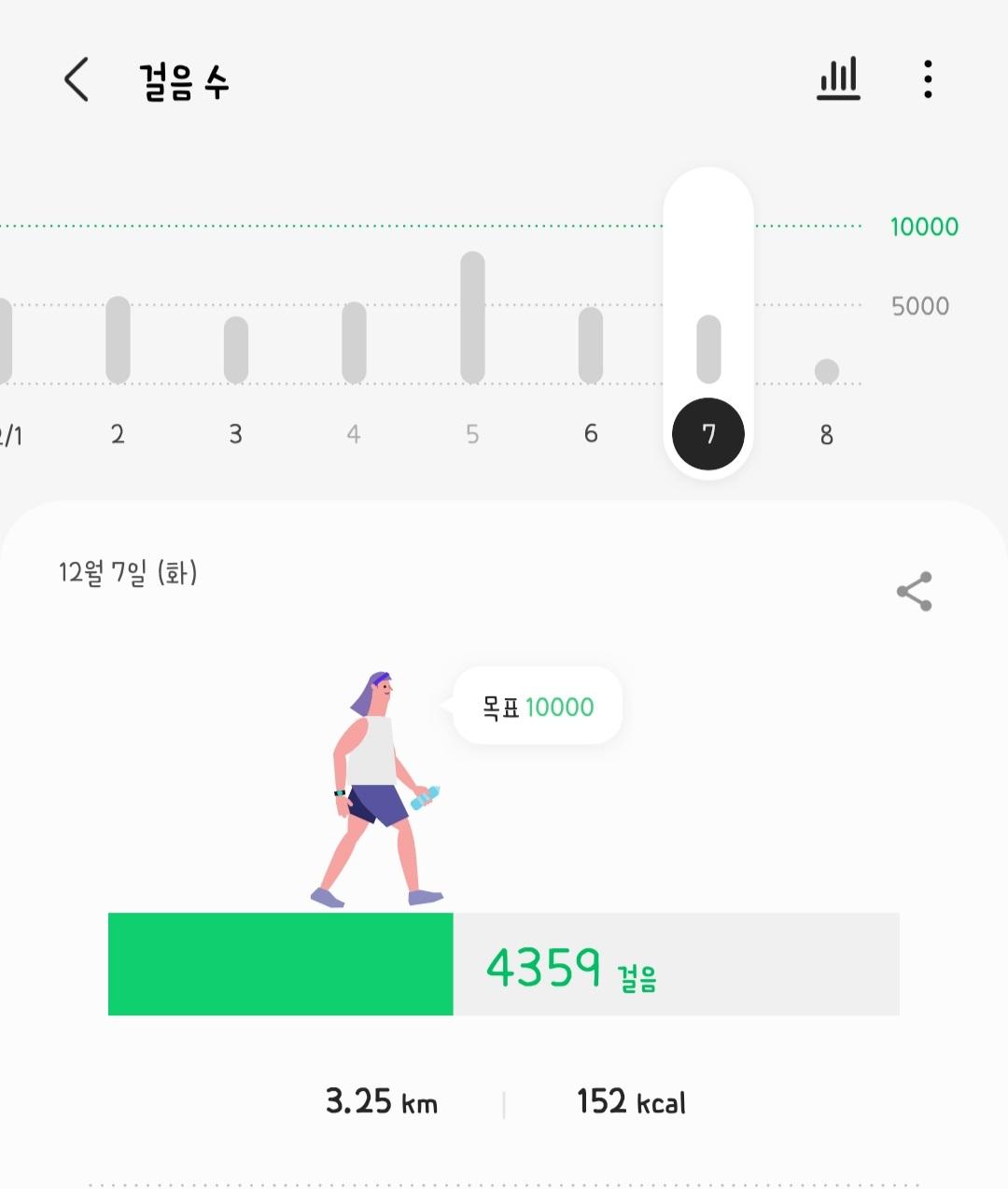Tap the selected day 7 marker
Screen dimensions: 1008x1189
pos(708,434)
